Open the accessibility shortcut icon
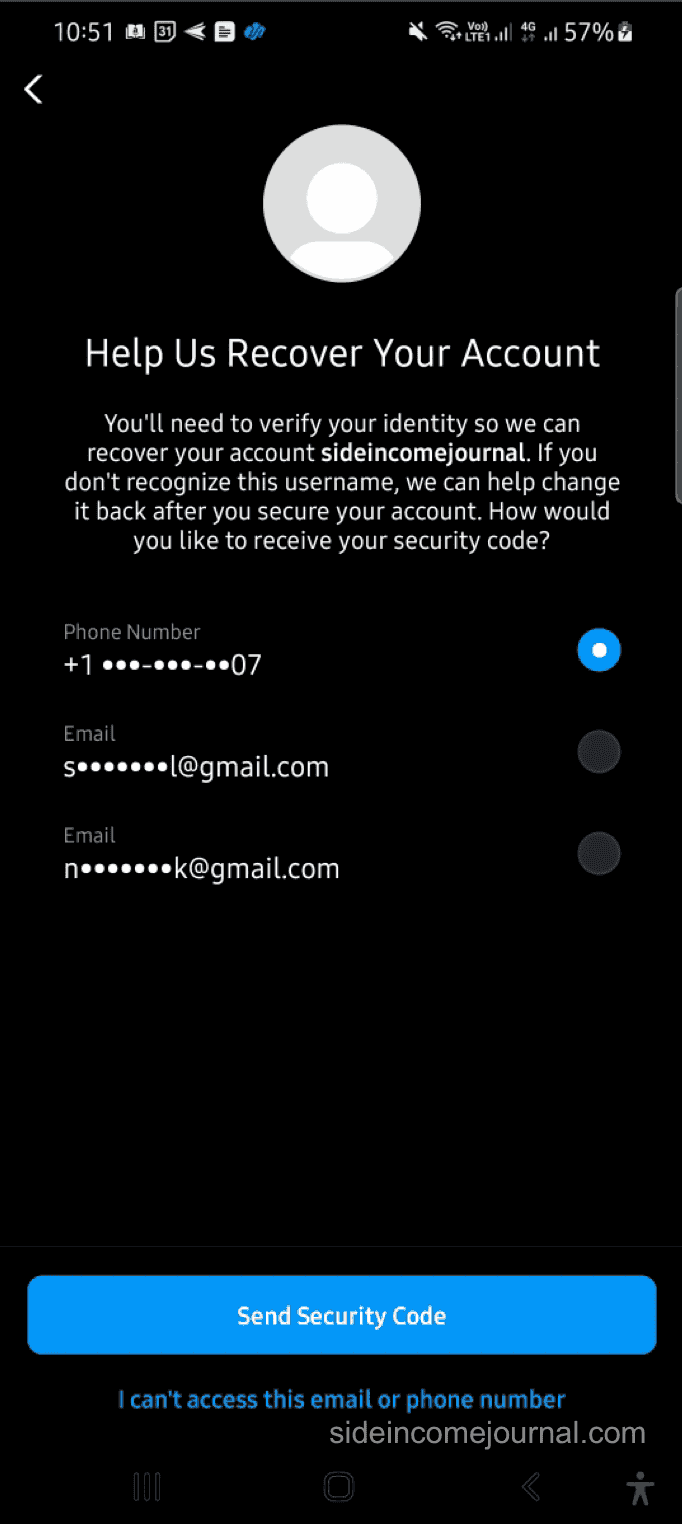Viewport: 682px width, 1524px height. pyautogui.click(x=640, y=1487)
